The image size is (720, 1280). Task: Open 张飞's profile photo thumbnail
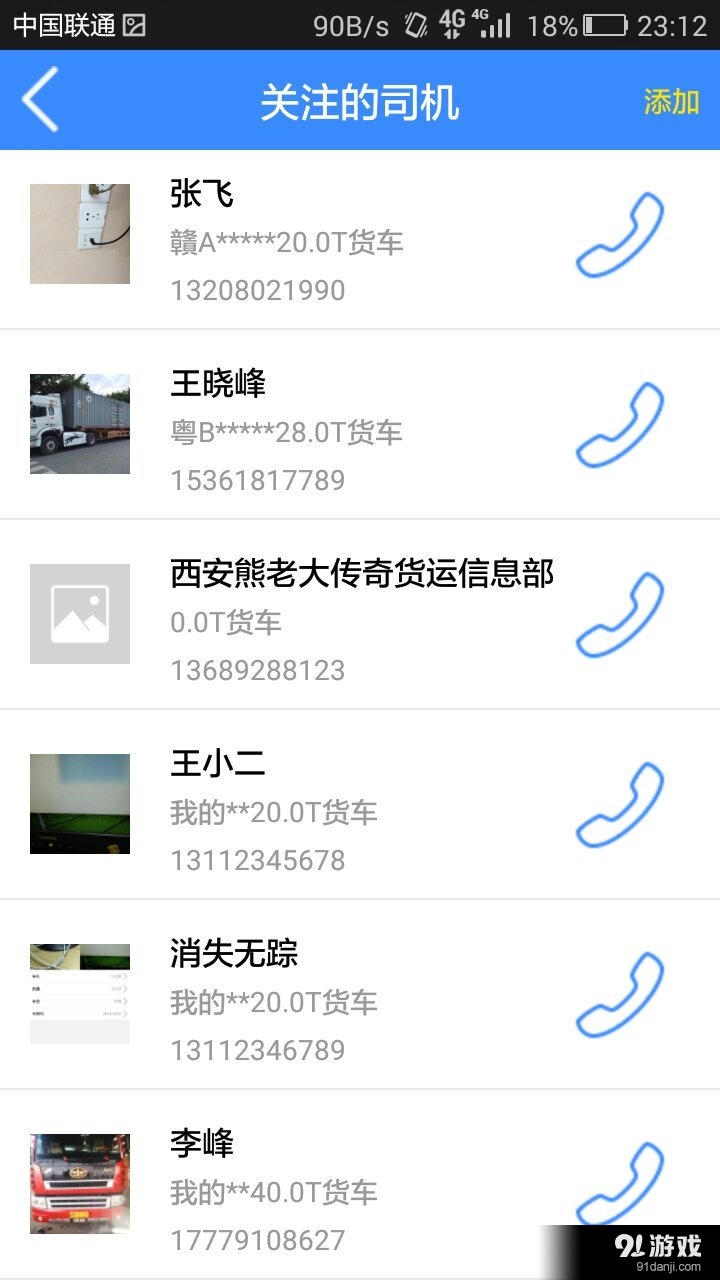pyautogui.click(x=80, y=233)
